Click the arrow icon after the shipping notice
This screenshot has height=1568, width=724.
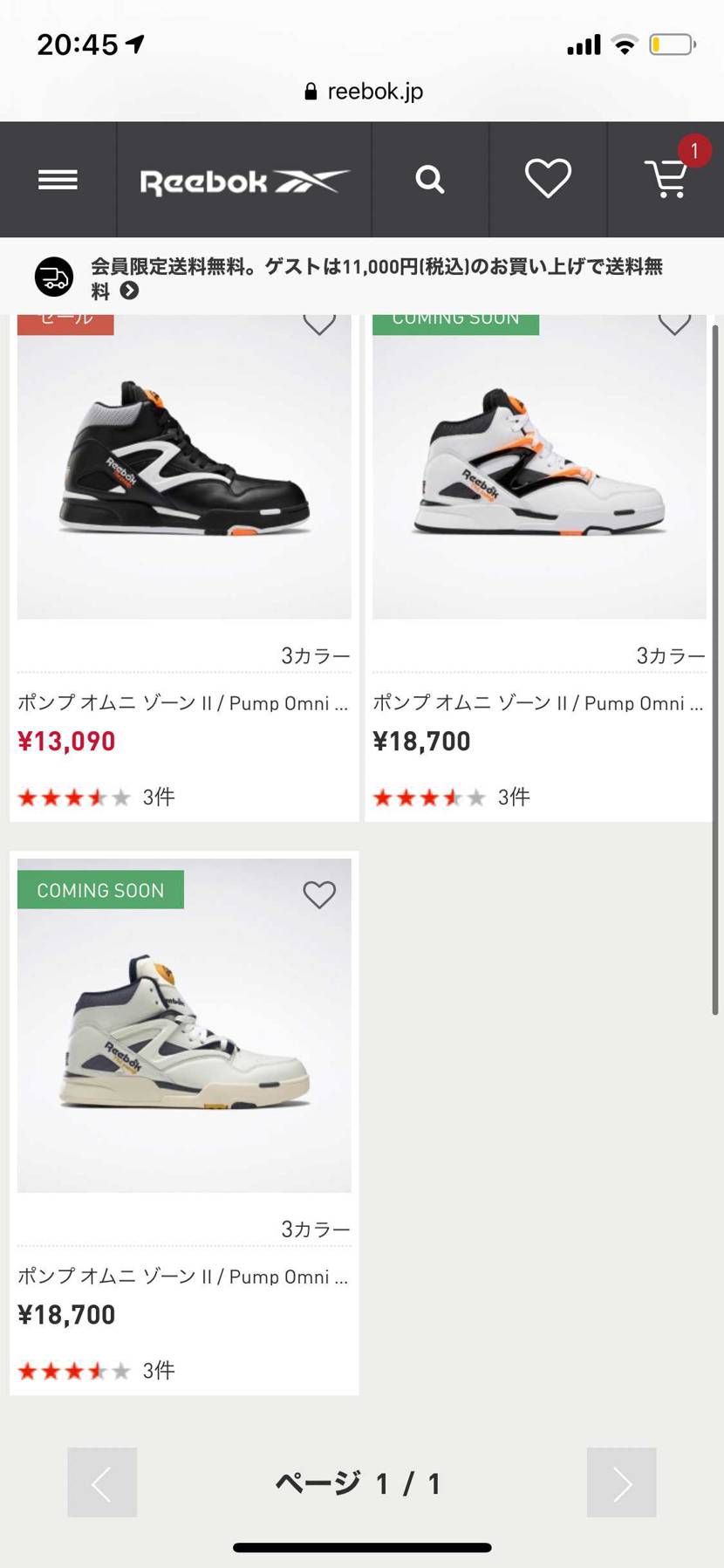tap(127, 291)
